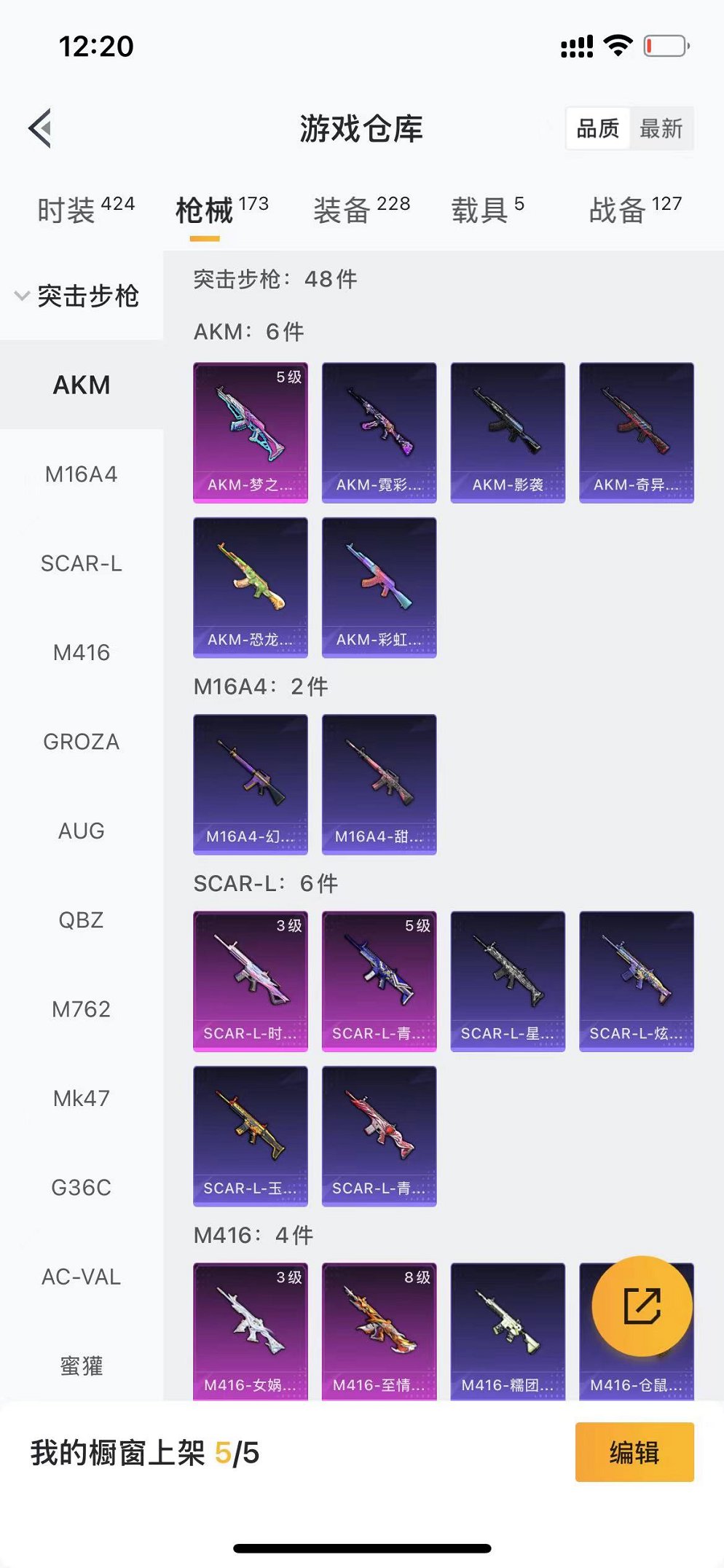This screenshot has width=724, height=1568.
Task: Open the SCAR-L-时 level 3 skin
Action: tap(250, 981)
